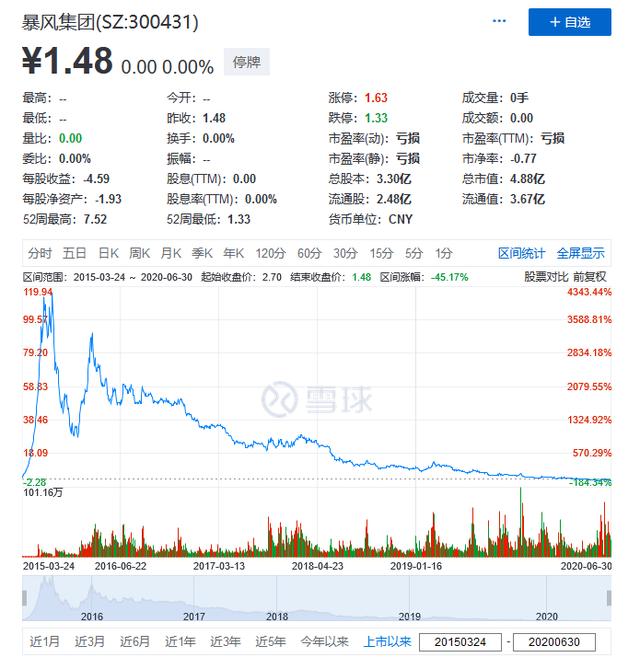640x669 pixels.
Task: Set chart range to 近1年
Action: 180,641
